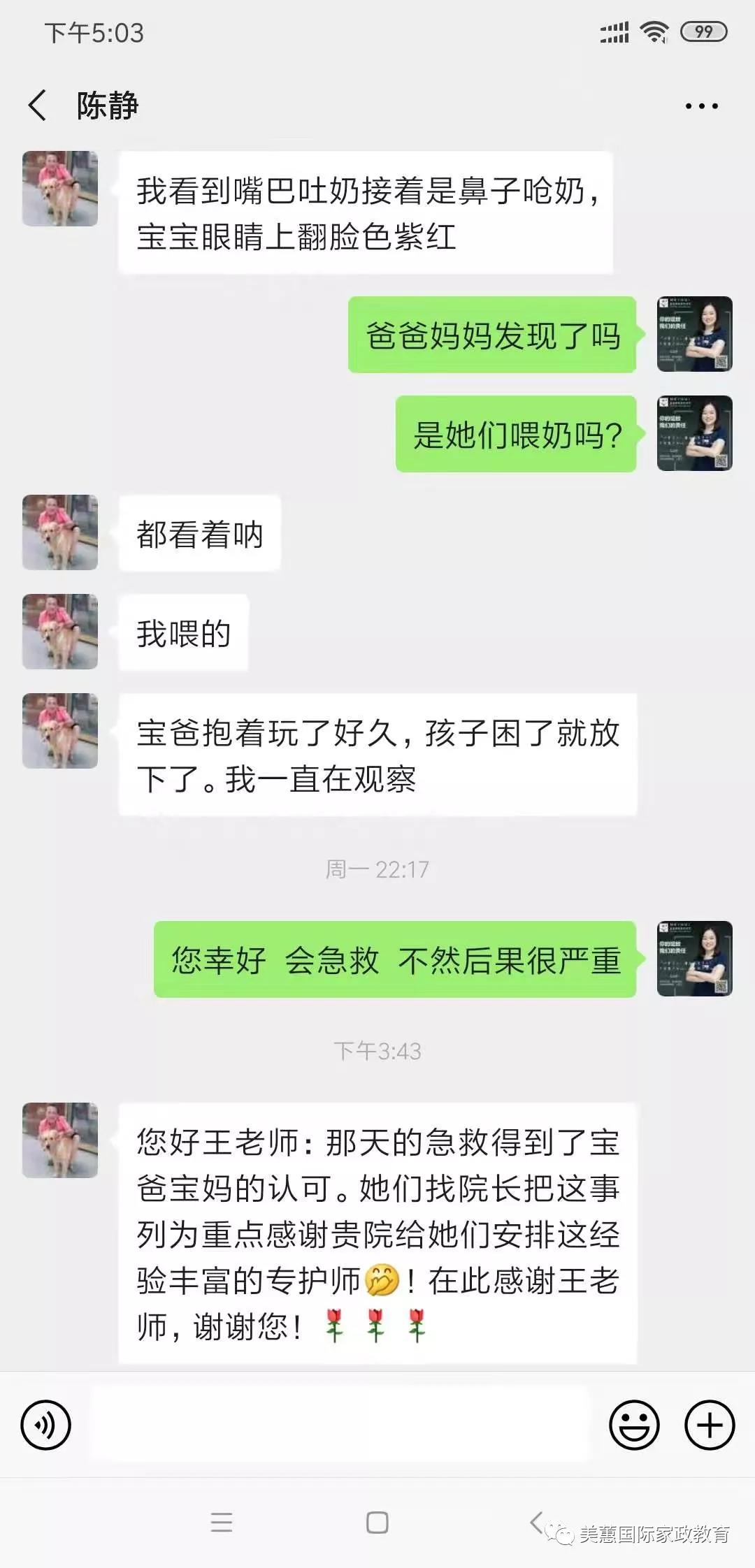Open the emoji sticker panel
This screenshot has height=1568, width=755.
pyautogui.click(x=634, y=1425)
